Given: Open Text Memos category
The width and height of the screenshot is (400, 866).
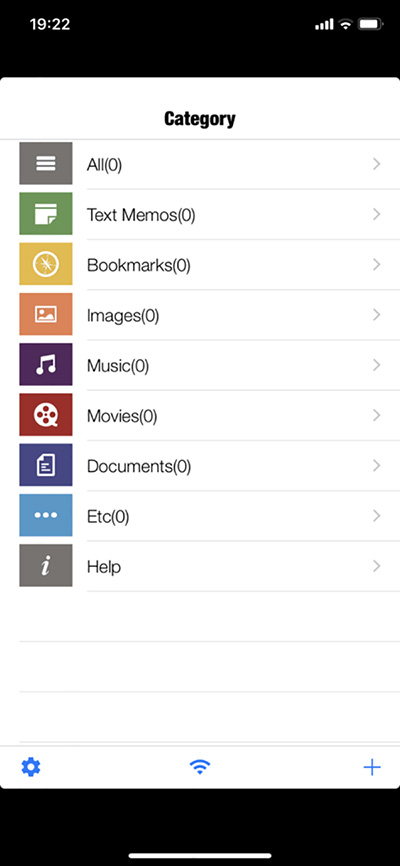Looking at the screenshot, I should [200, 214].
